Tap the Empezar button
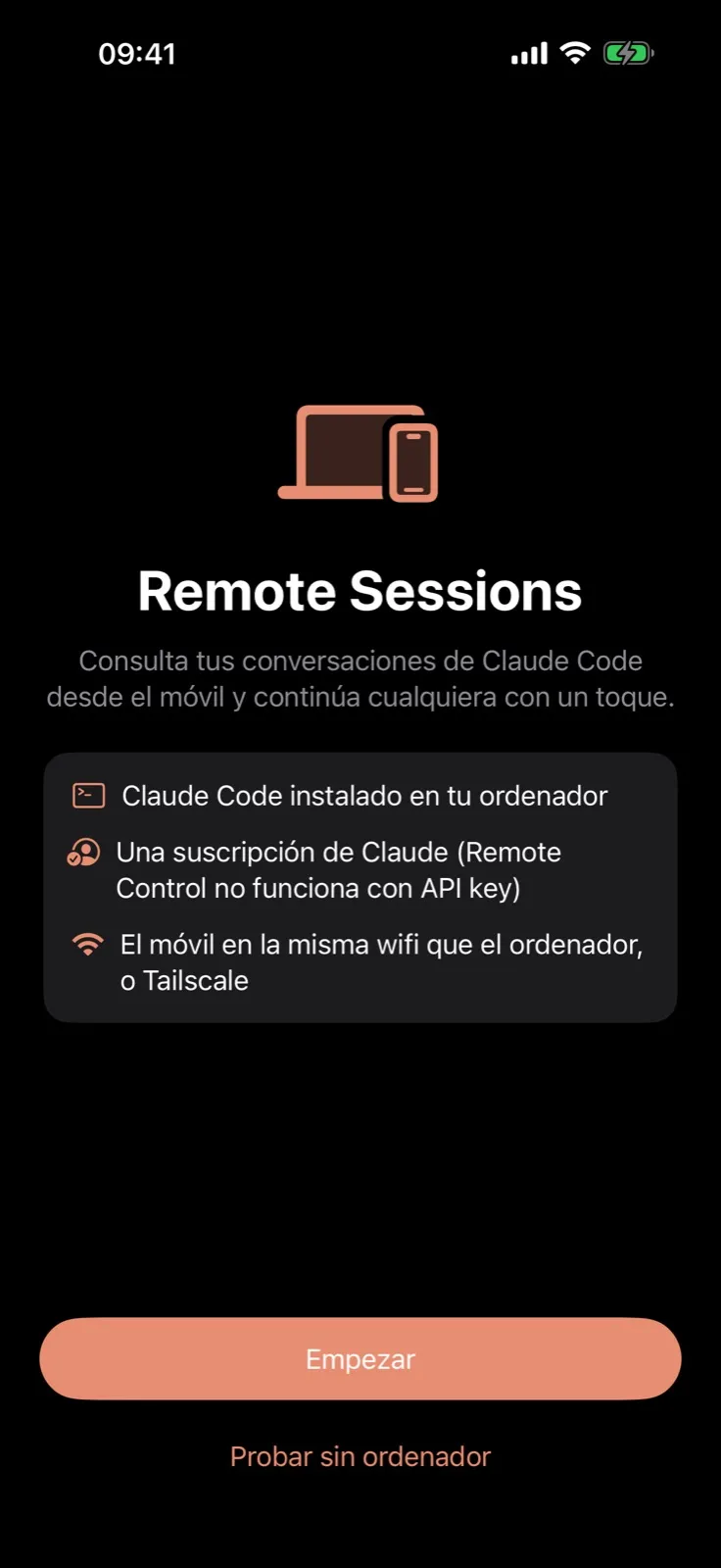Image resolution: width=721 pixels, height=1568 pixels. 360,1358
